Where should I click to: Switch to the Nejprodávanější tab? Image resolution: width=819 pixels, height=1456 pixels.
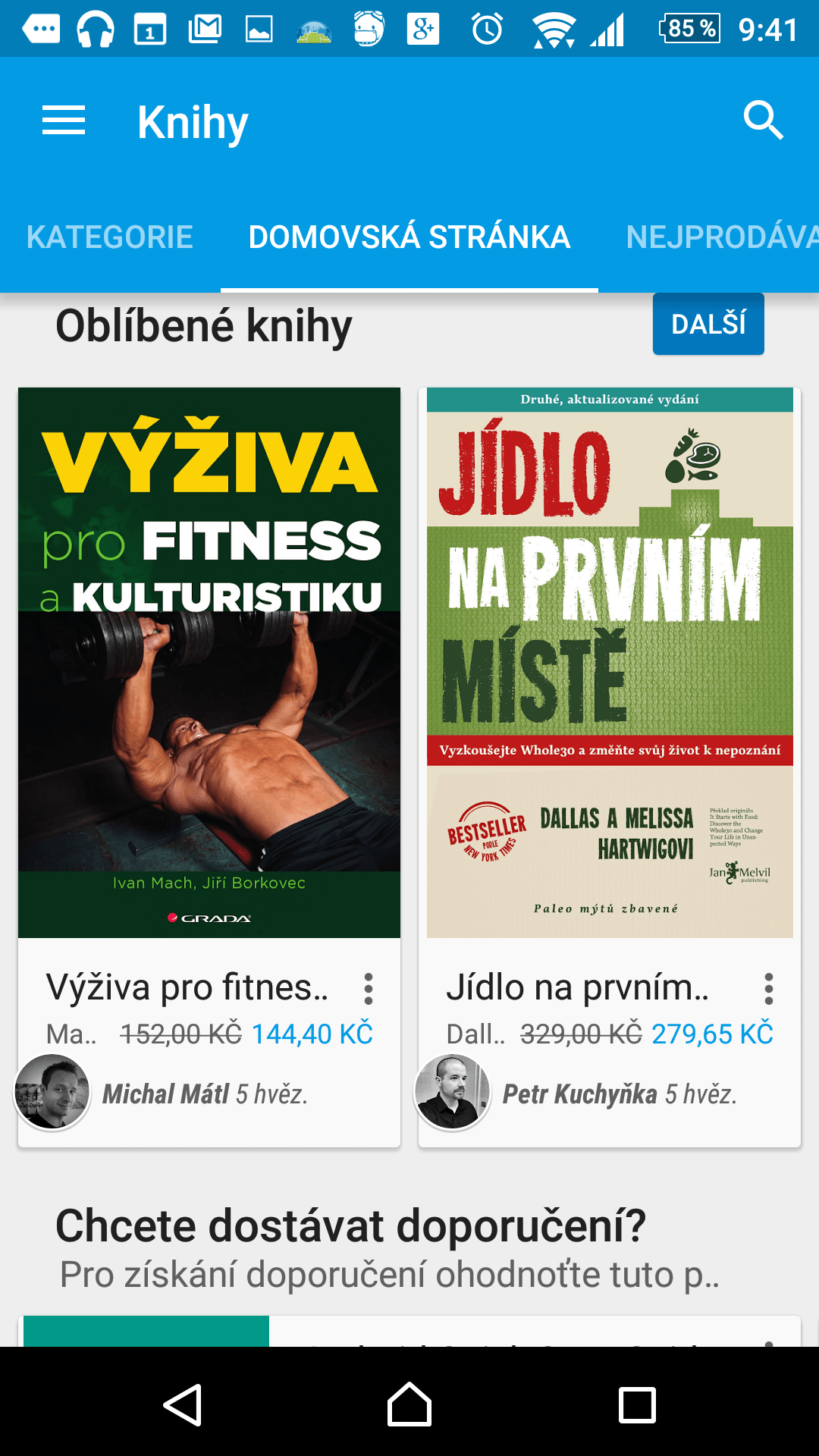[723, 237]
